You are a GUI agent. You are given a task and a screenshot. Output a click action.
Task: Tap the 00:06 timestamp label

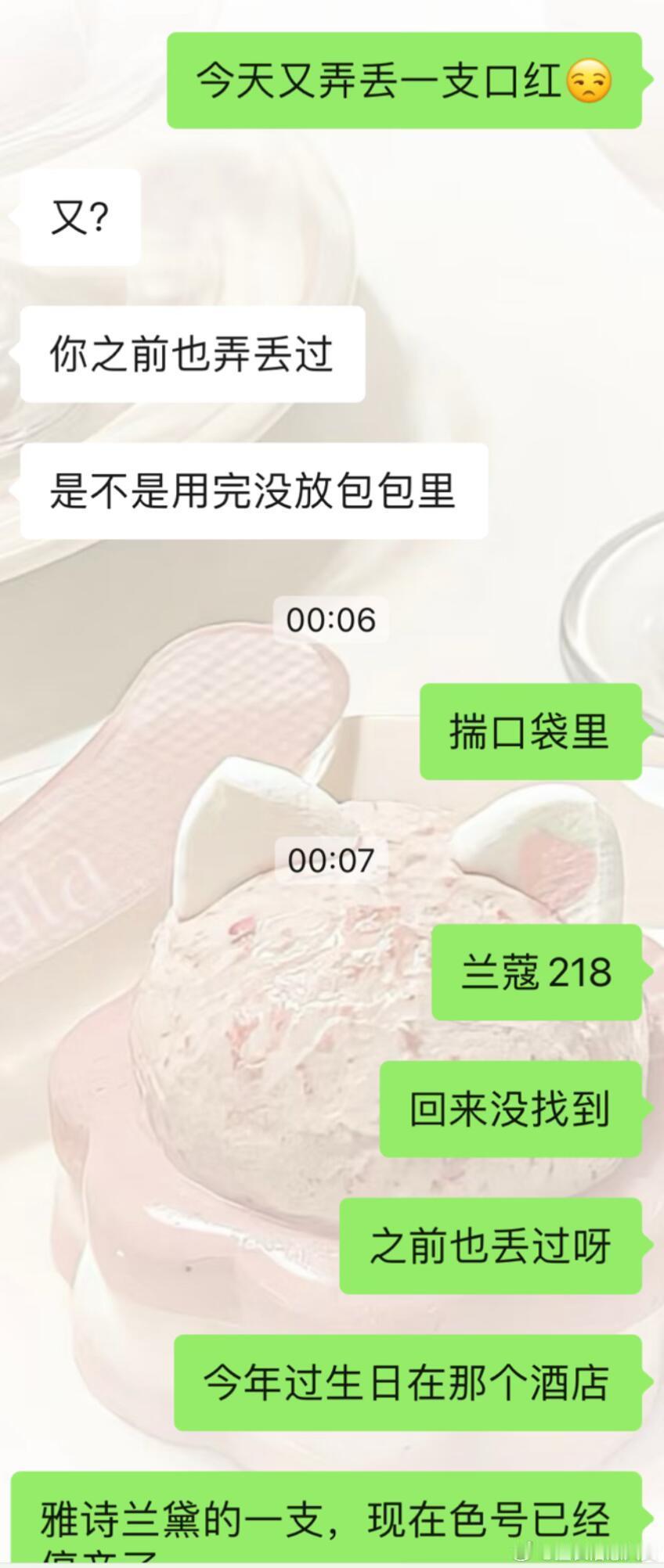coord(332,620)
